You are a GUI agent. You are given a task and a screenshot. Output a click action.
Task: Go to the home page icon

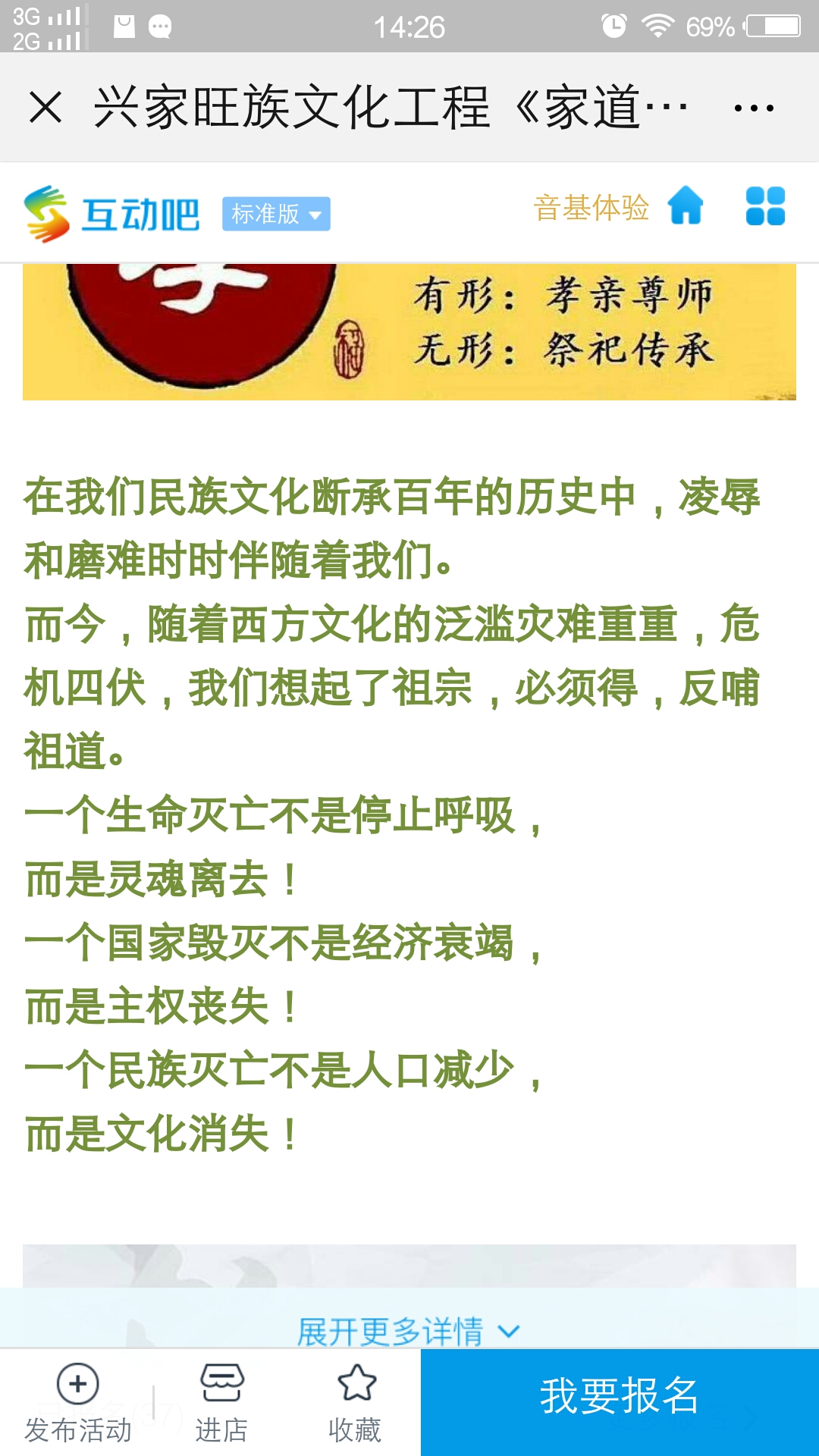click(686, 206)
